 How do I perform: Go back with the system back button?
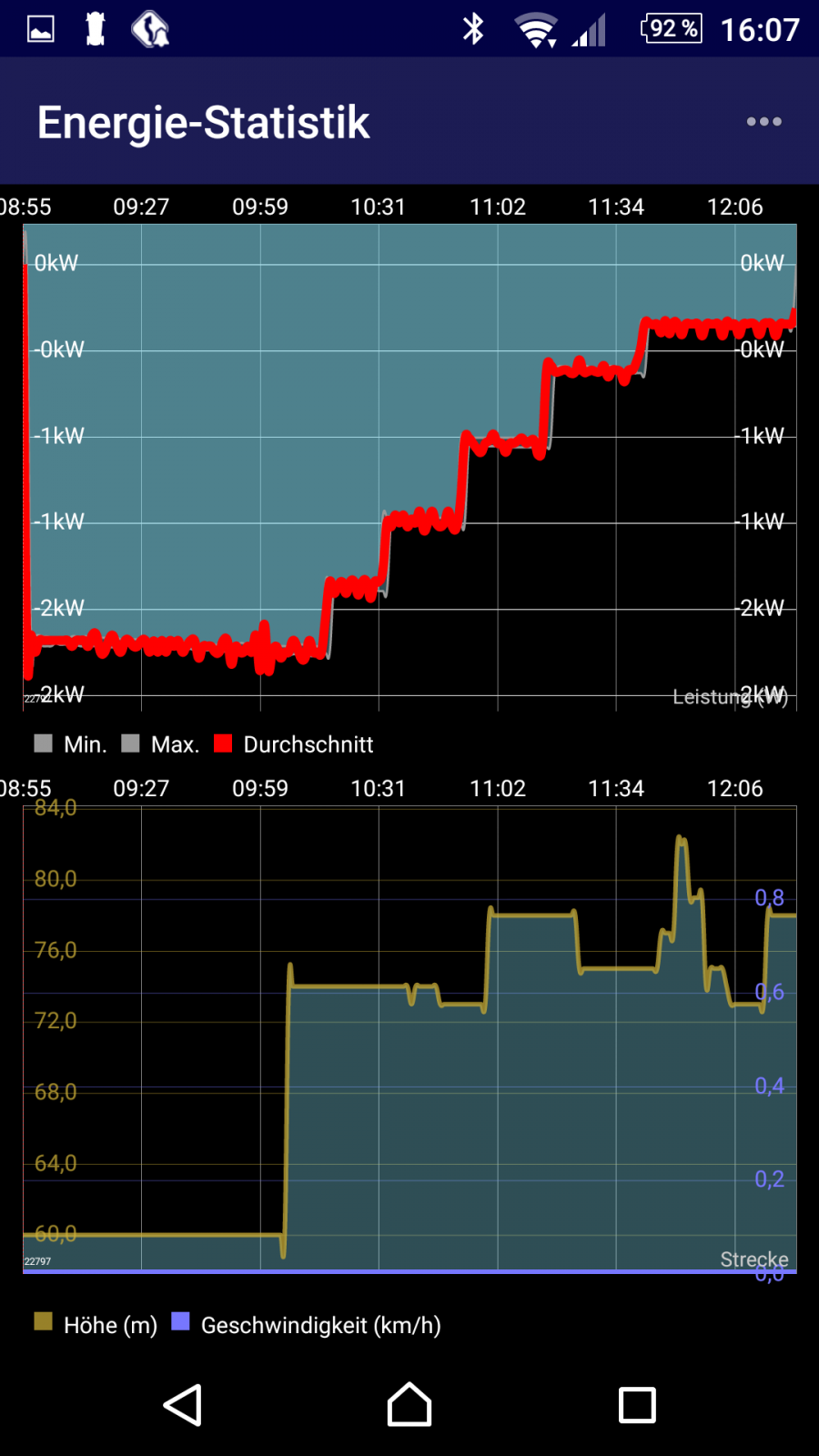click(x=183, y=1405)
